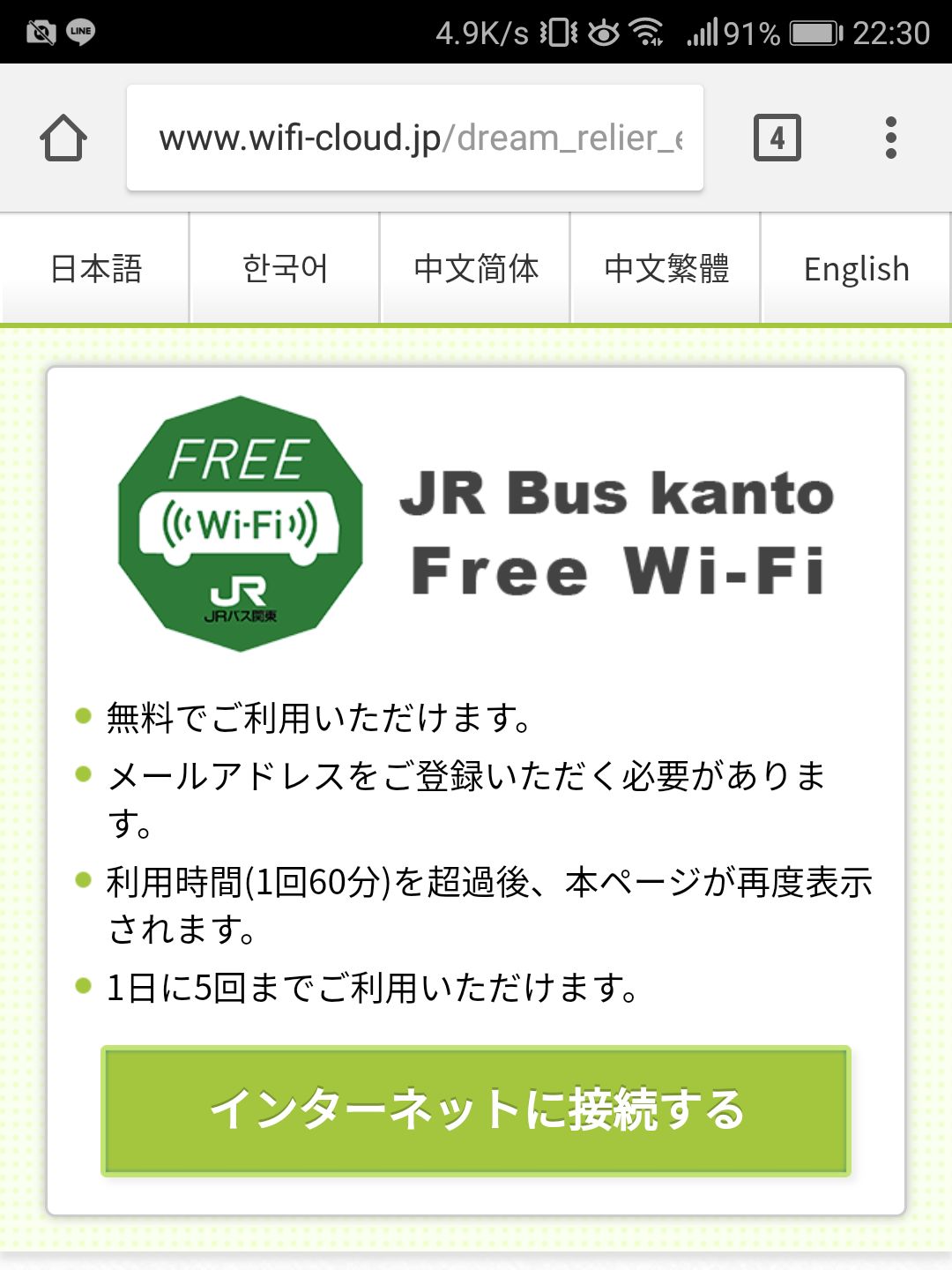Select 中文繁體 language
Screen dimensions: 952x1270
pyautogui.click(x=666, y=269)
